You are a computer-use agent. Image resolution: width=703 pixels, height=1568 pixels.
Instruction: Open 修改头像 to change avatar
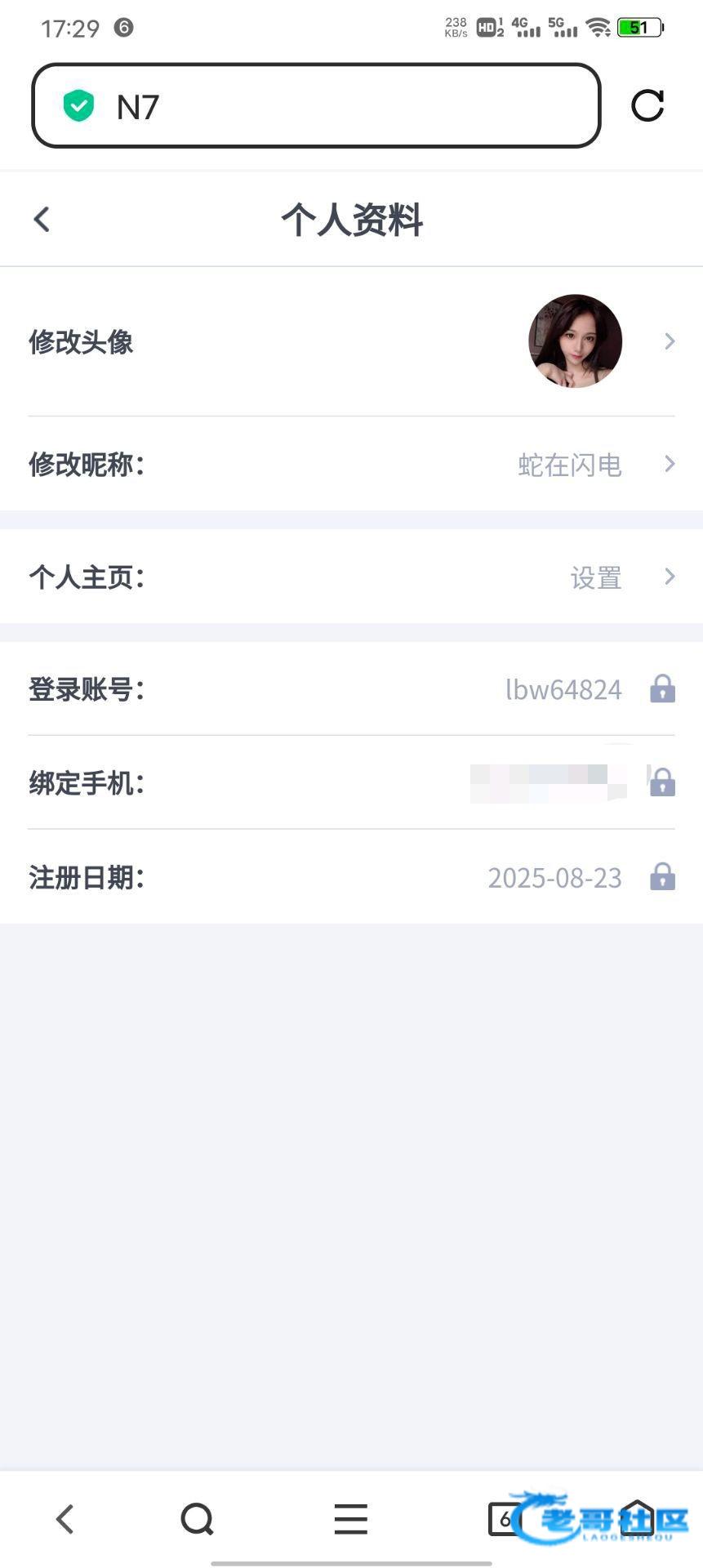pyautogui.click(x=351, y=341)
